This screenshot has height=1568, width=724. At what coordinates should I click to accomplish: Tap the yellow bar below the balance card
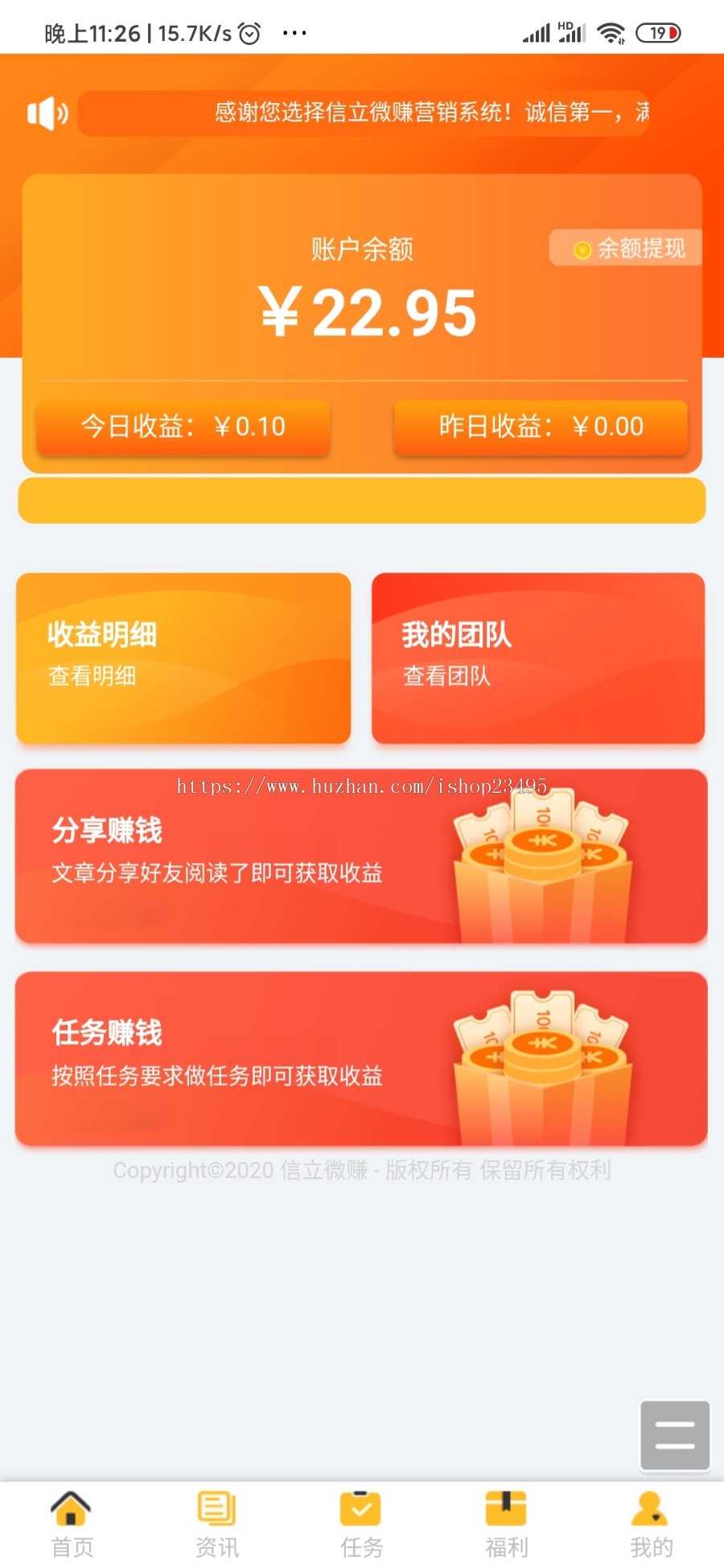click(362, 500)
